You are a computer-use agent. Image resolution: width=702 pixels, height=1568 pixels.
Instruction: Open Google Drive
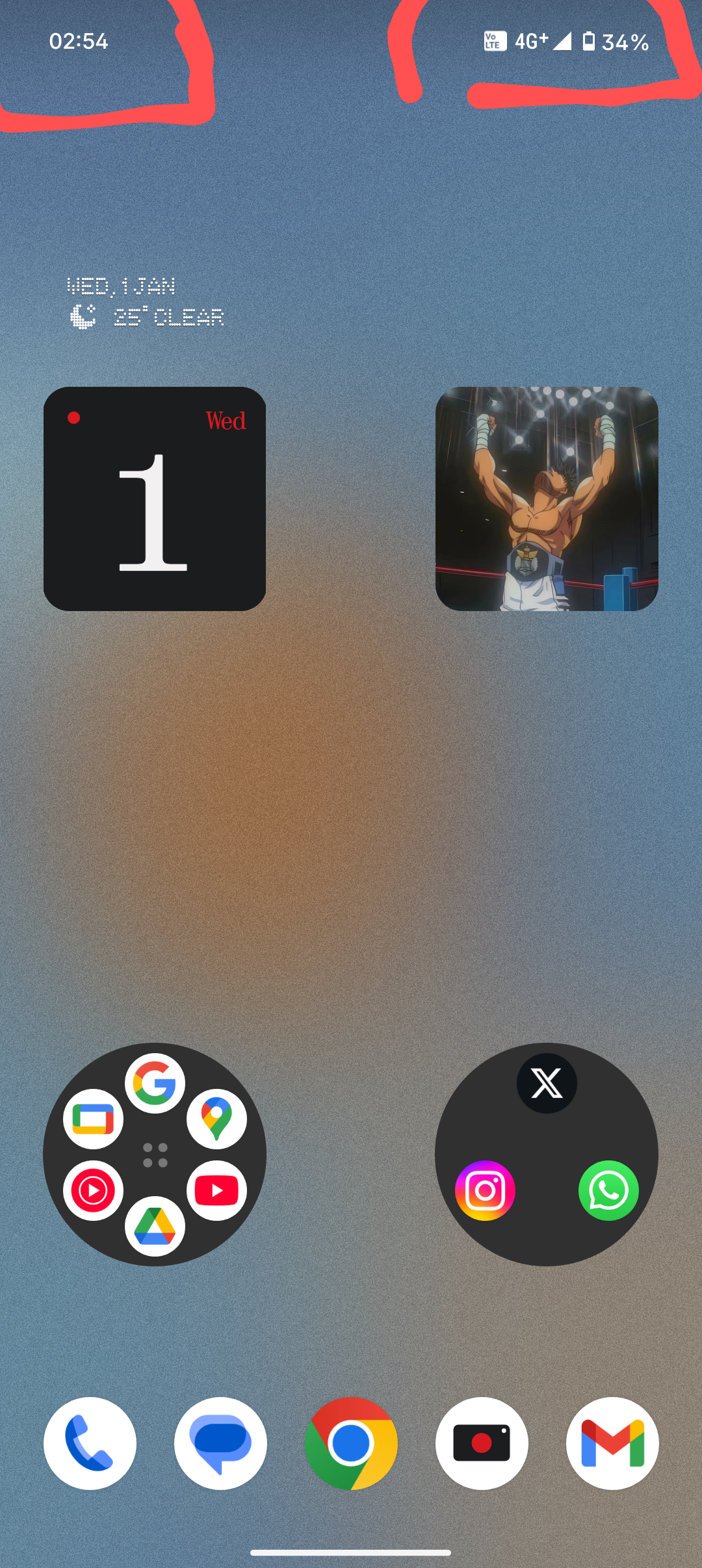pos(155,1226)
